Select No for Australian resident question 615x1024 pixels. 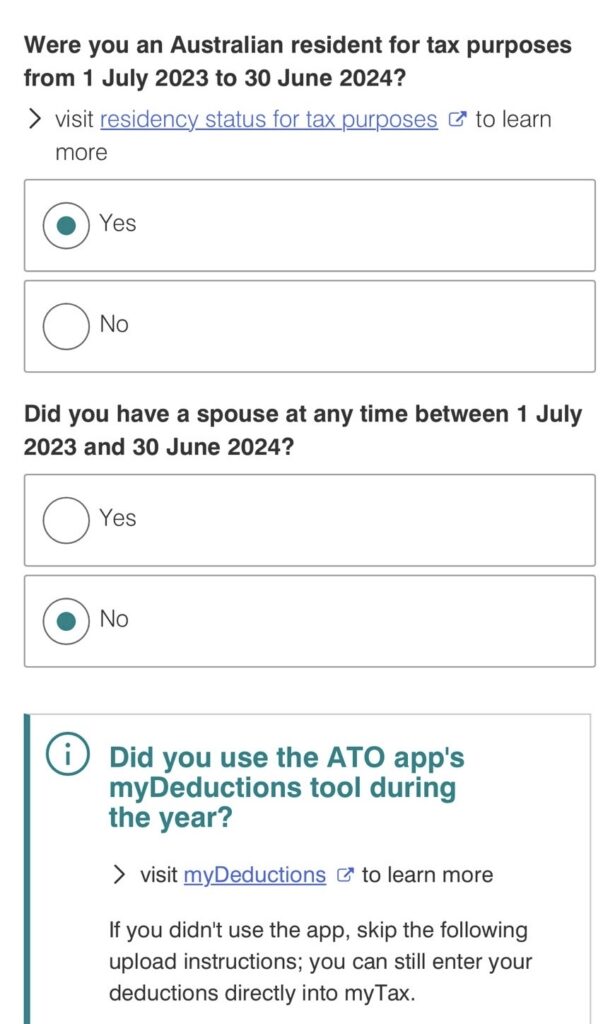(309, 327)
